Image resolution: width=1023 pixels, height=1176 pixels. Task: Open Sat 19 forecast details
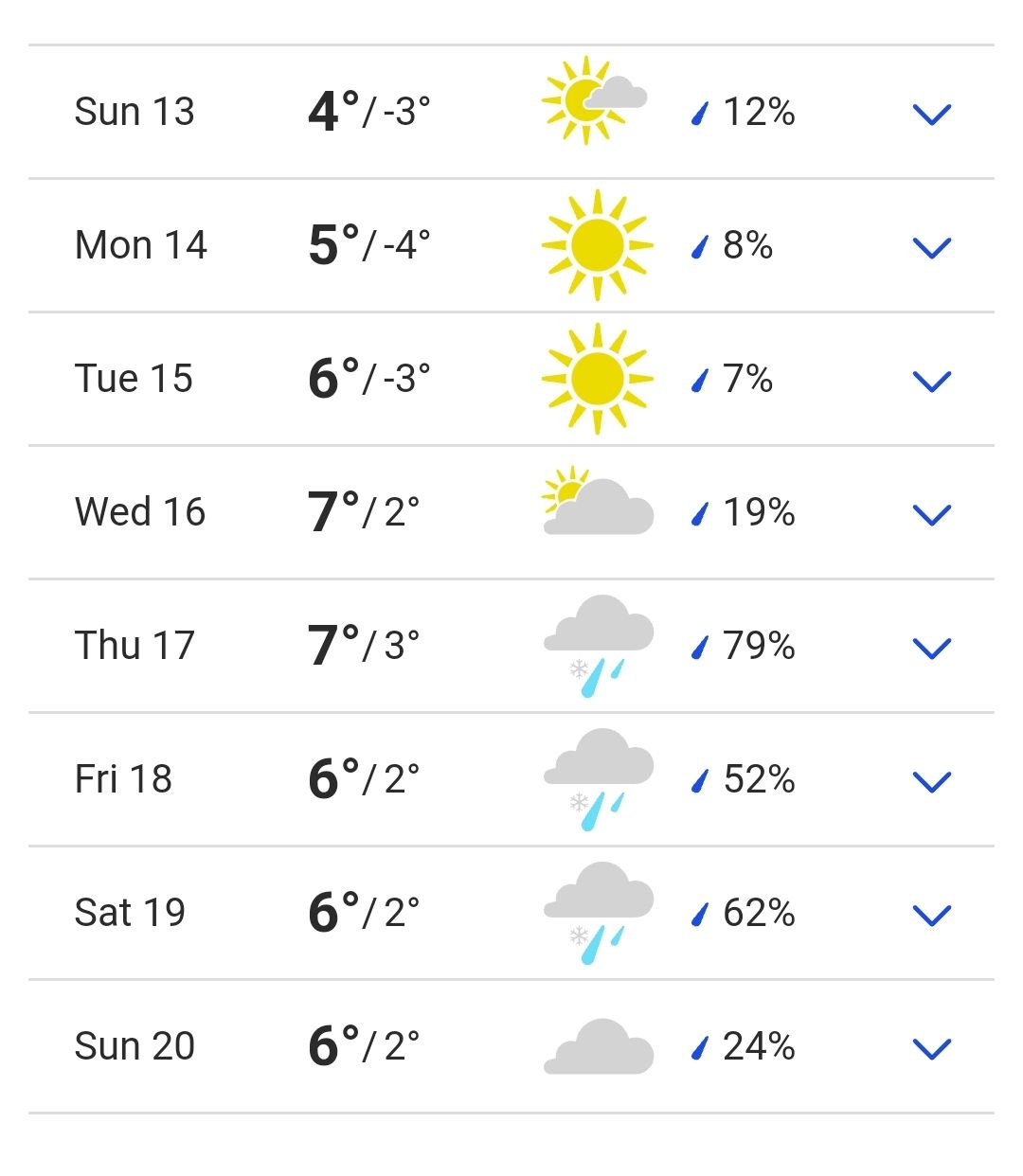(x=931, y=915)
